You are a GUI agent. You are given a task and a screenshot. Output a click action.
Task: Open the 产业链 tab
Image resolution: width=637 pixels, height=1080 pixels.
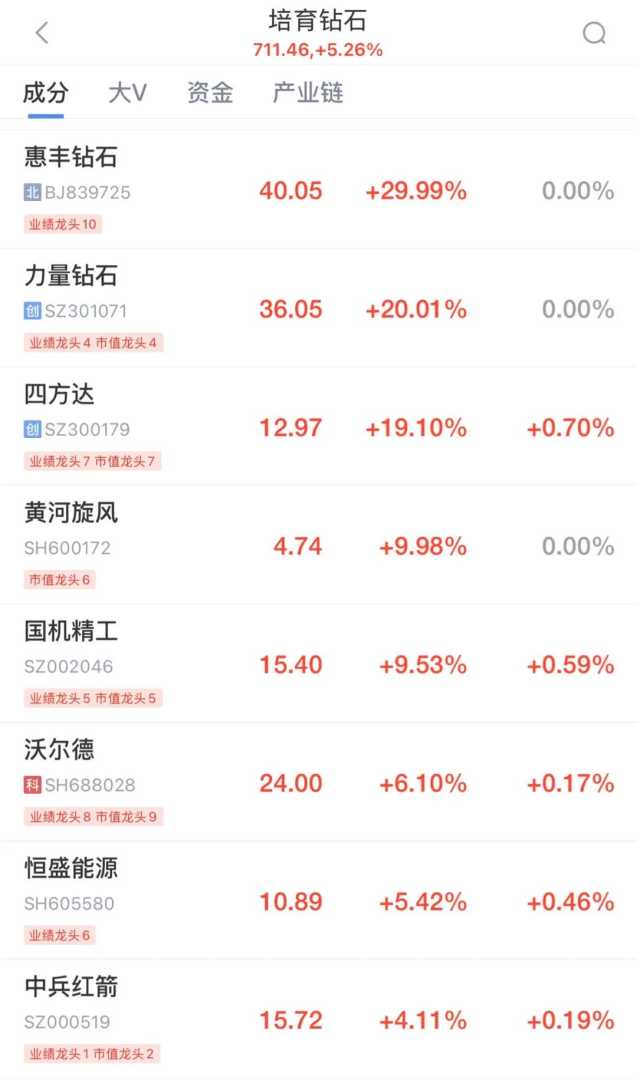(x=308, y=93)
